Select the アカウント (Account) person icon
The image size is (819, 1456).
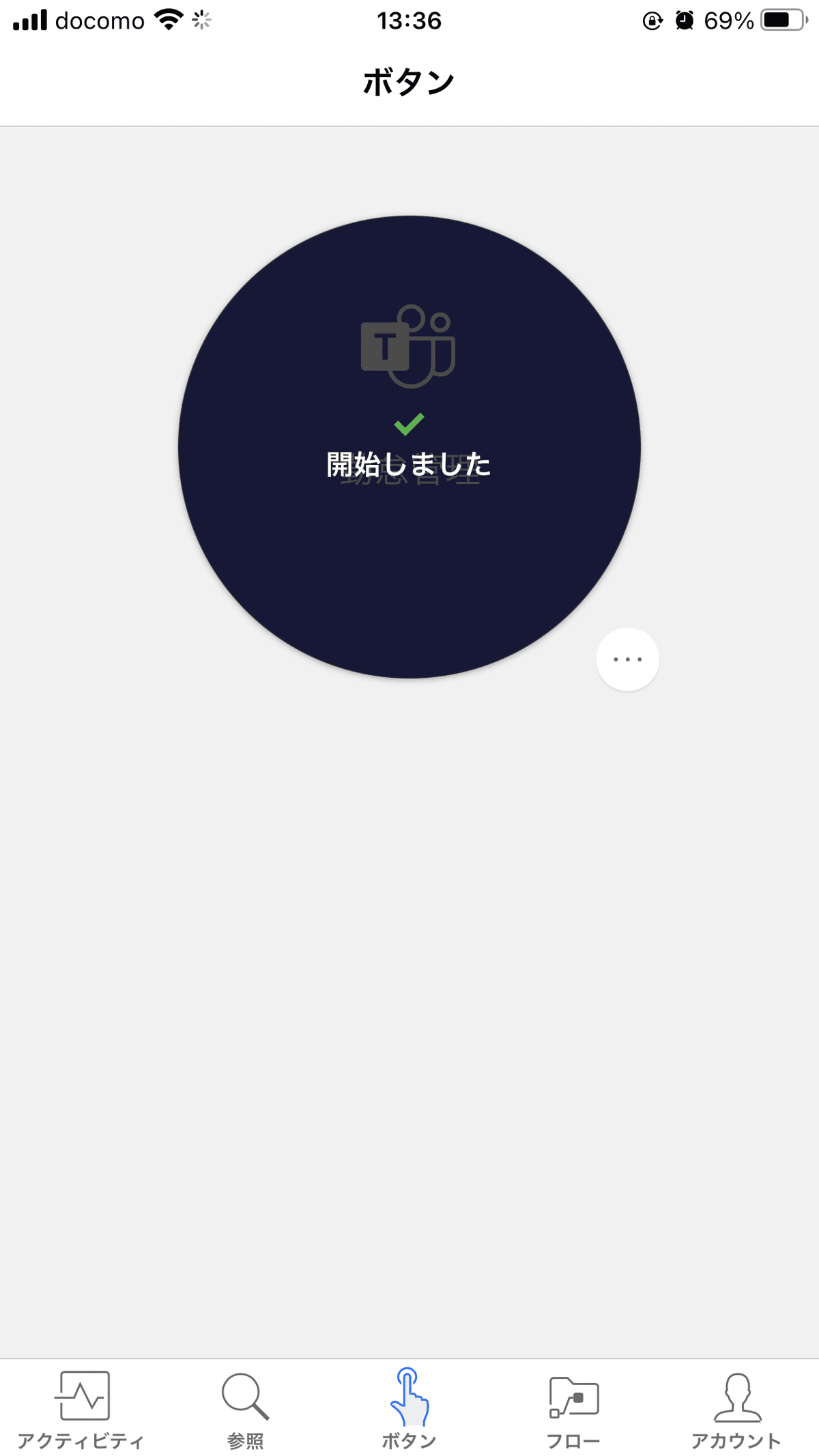point(737,1396)
